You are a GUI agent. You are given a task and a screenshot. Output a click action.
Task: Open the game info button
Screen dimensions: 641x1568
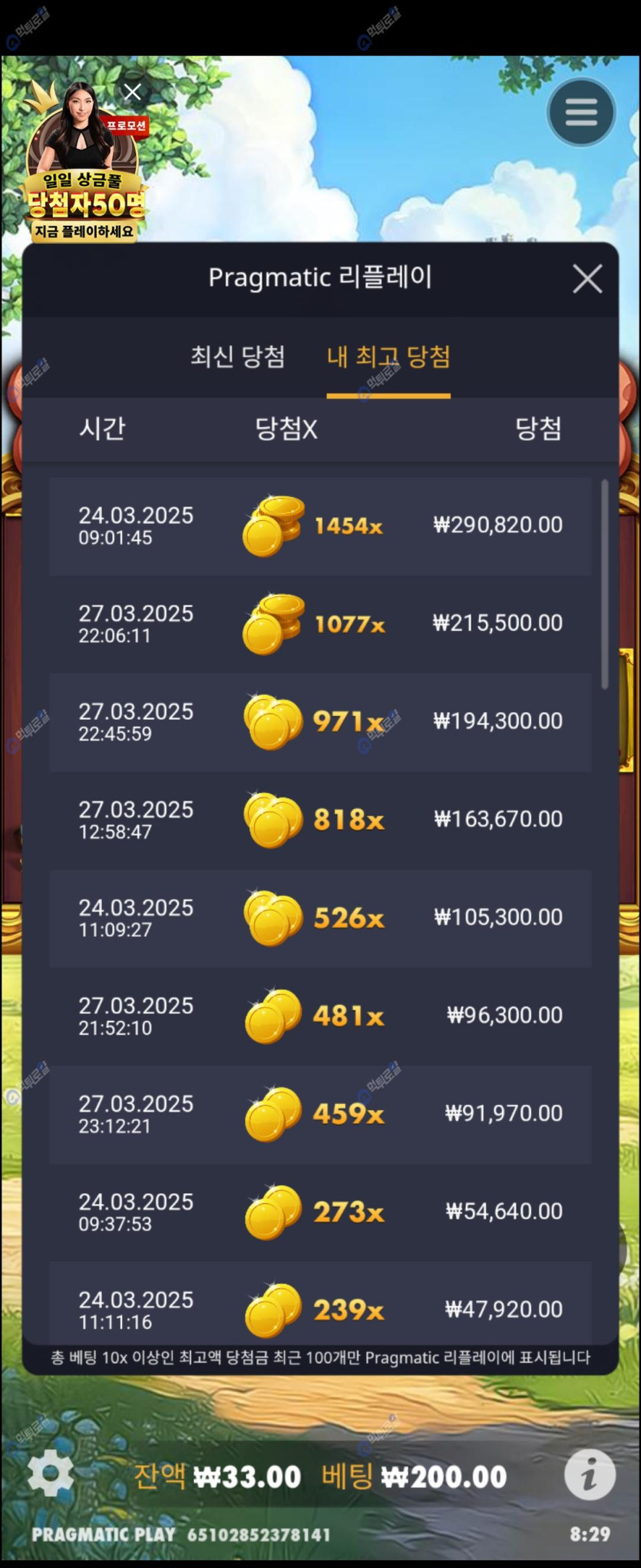(x=590, y=1474)
